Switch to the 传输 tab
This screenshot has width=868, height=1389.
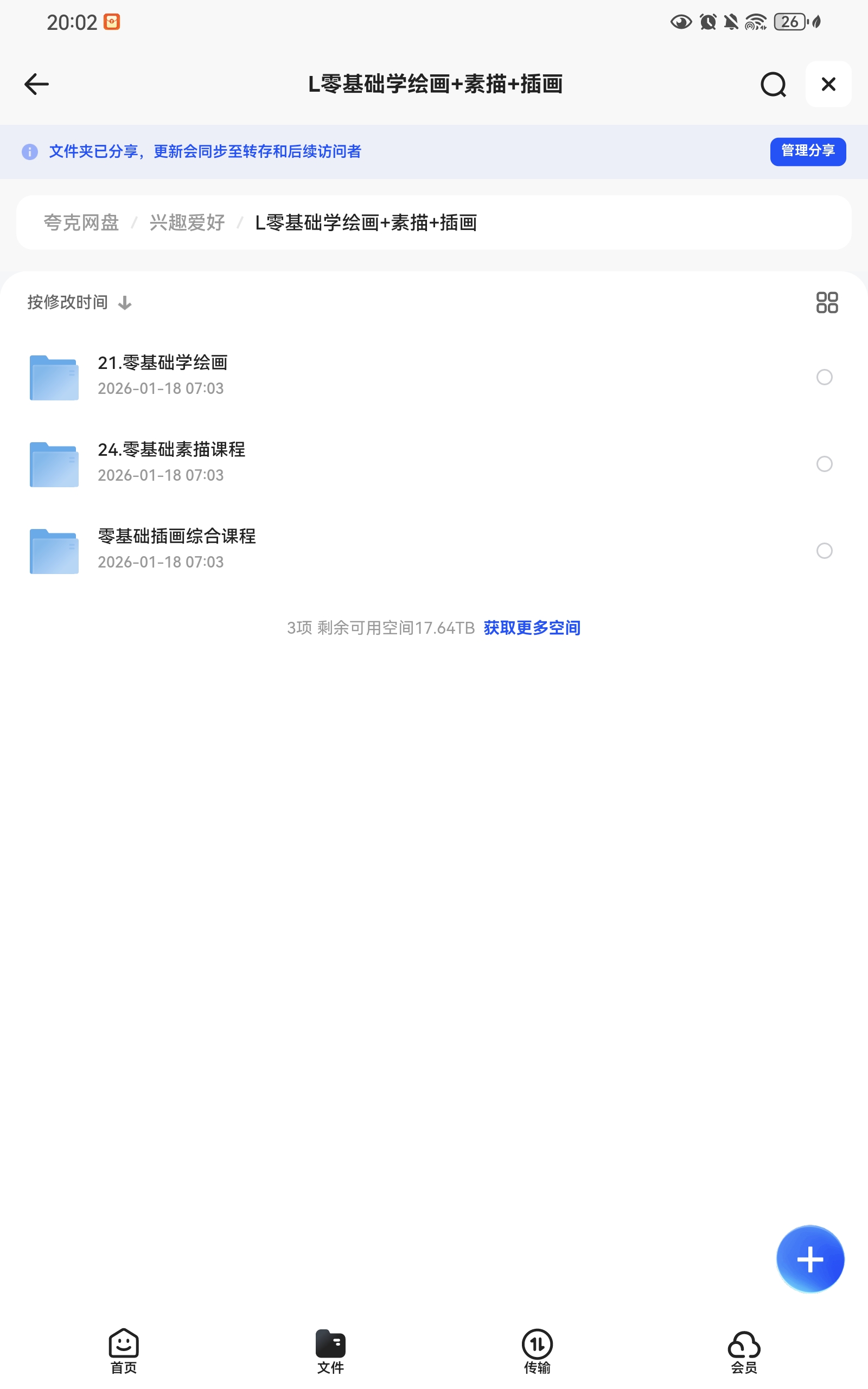(537, 1351)
